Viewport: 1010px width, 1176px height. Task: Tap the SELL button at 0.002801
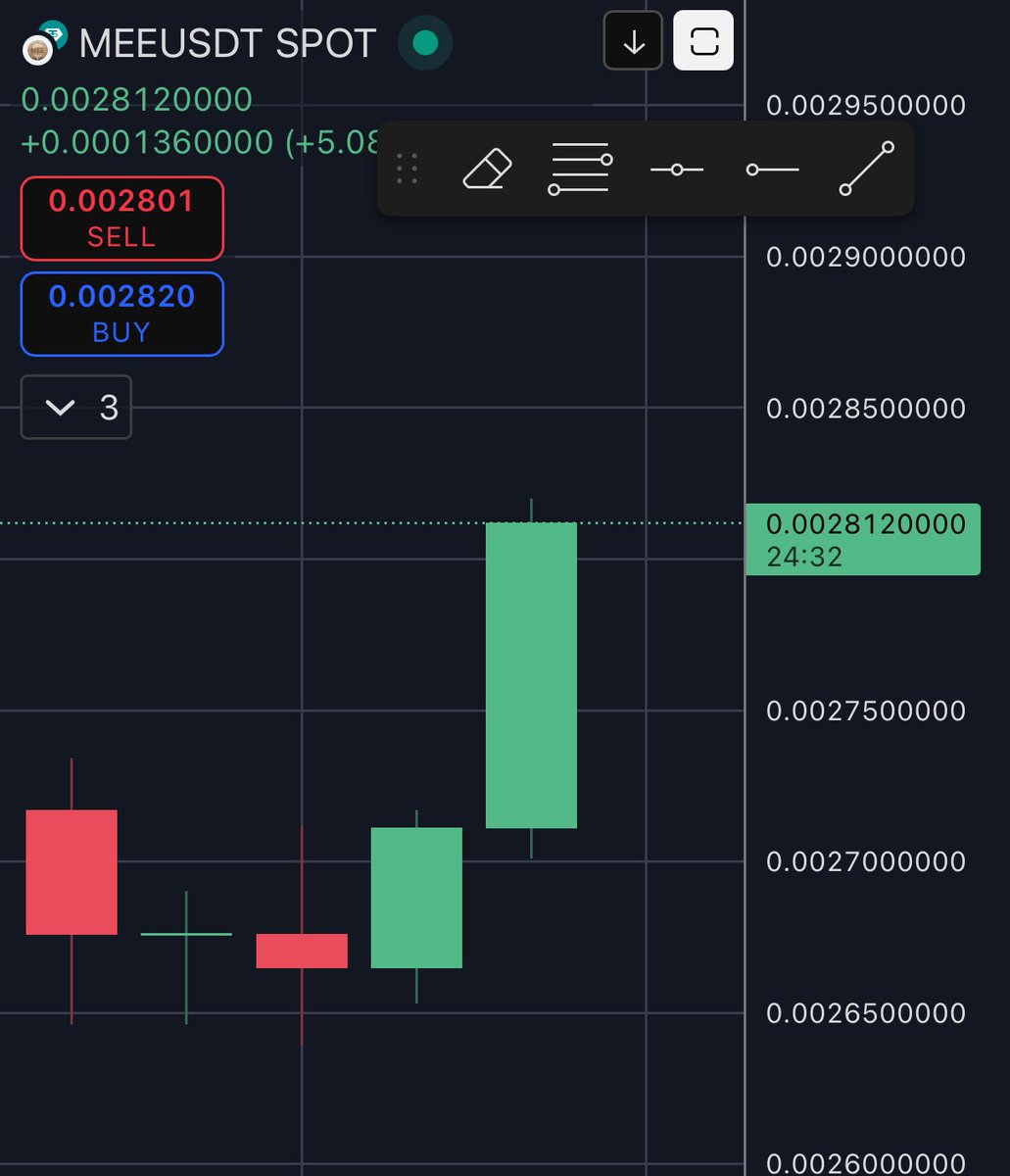tap(121, 219)
